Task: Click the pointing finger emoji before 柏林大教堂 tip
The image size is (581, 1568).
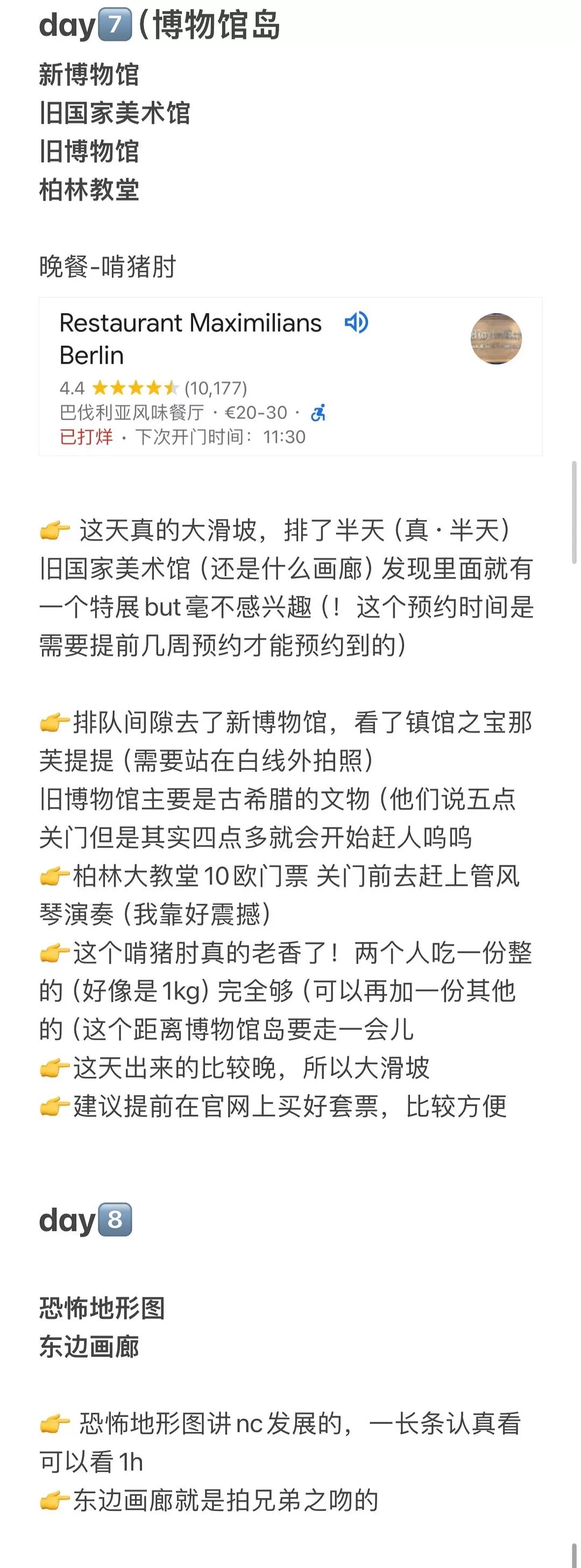Action: (54, 875)
